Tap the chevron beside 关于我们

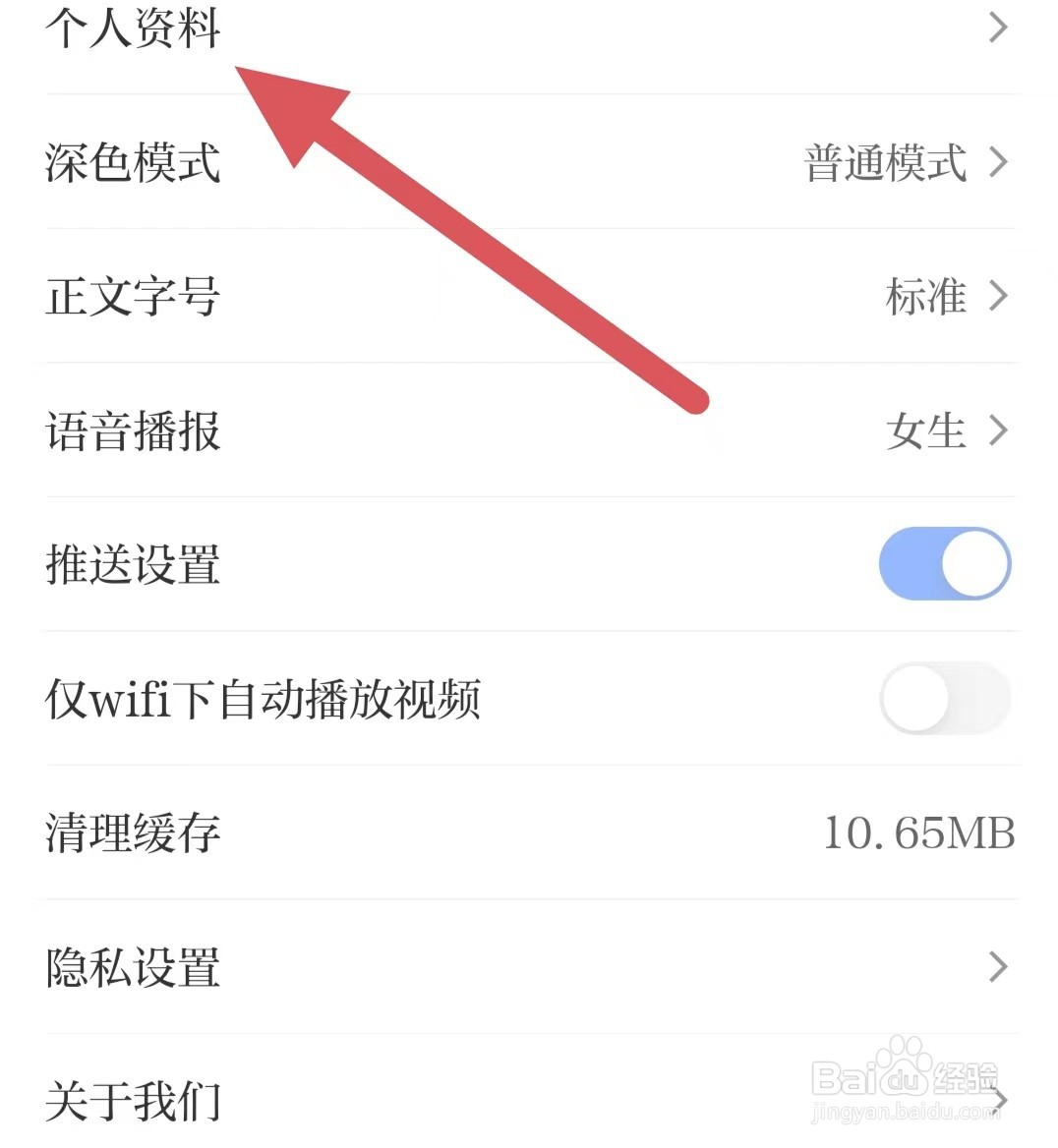999,1101
